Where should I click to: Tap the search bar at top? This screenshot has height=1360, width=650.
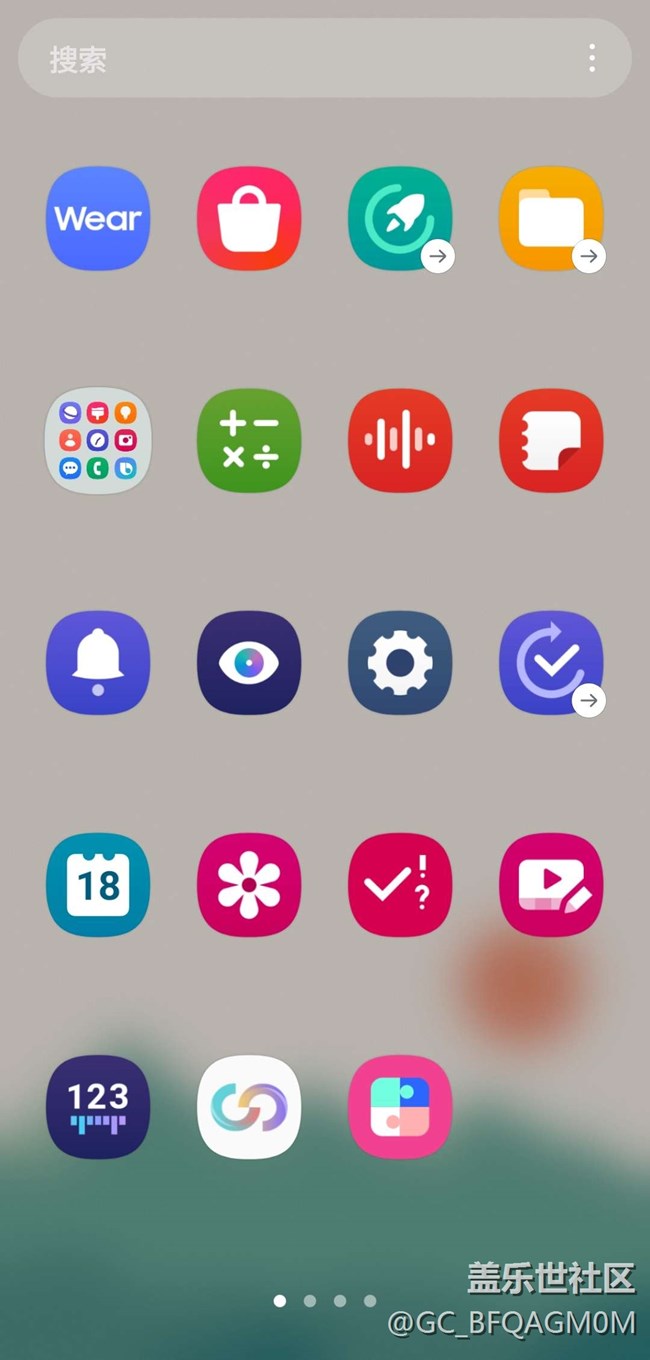[300, 59]
